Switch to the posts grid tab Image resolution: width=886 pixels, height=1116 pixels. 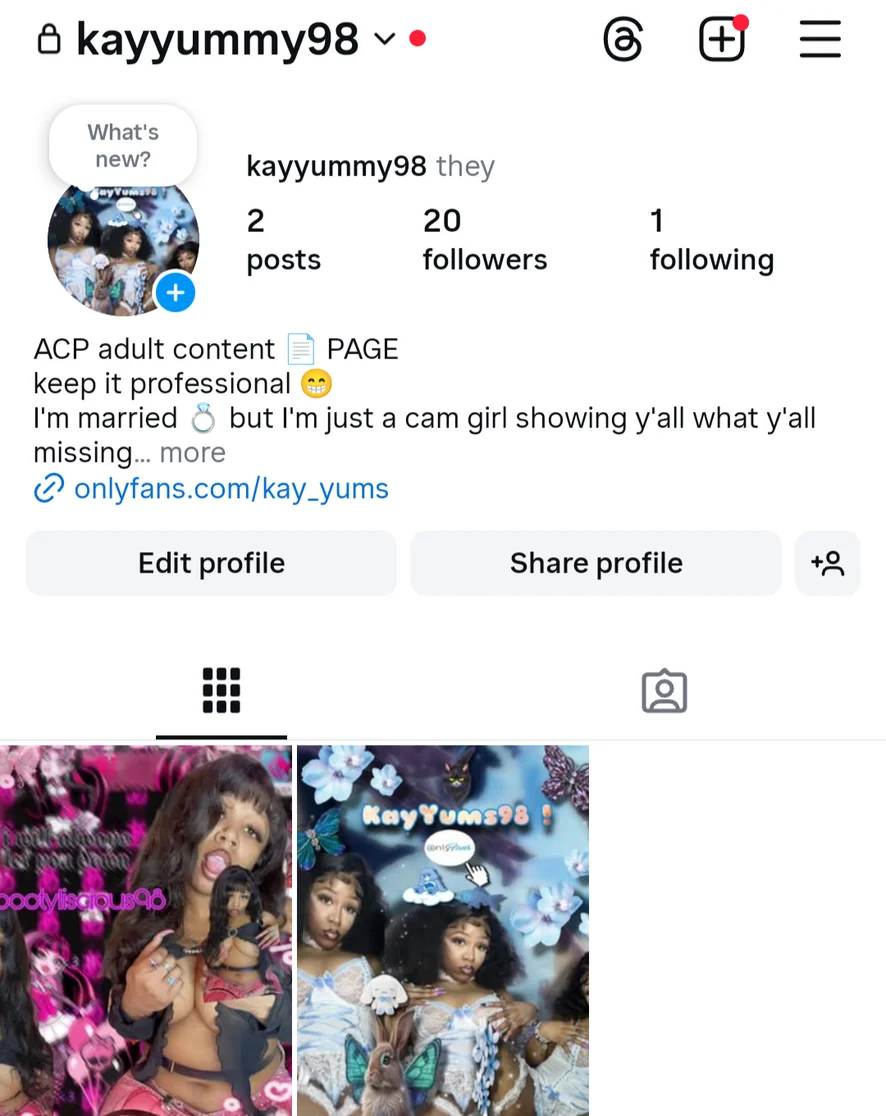pyautogui.click(x=221, y=691)
